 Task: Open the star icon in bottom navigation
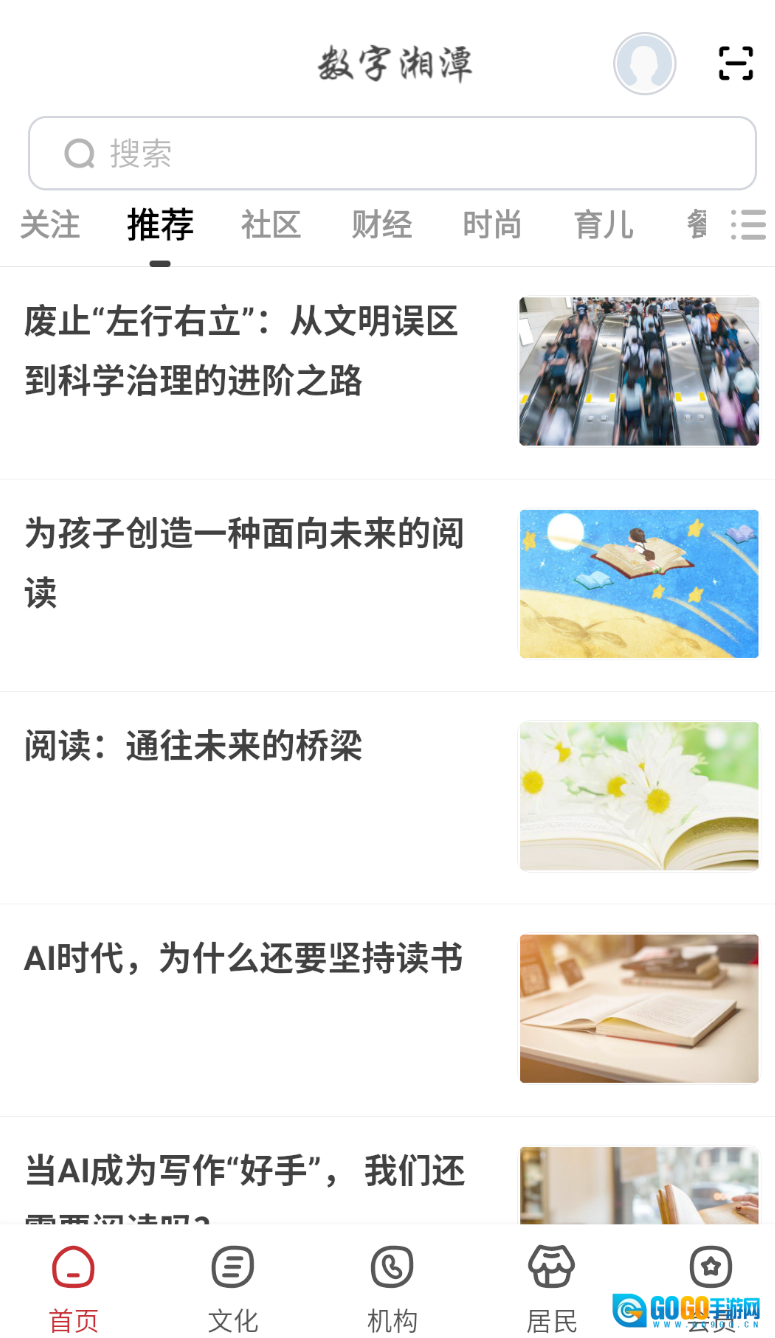[x=711, y=1266]
